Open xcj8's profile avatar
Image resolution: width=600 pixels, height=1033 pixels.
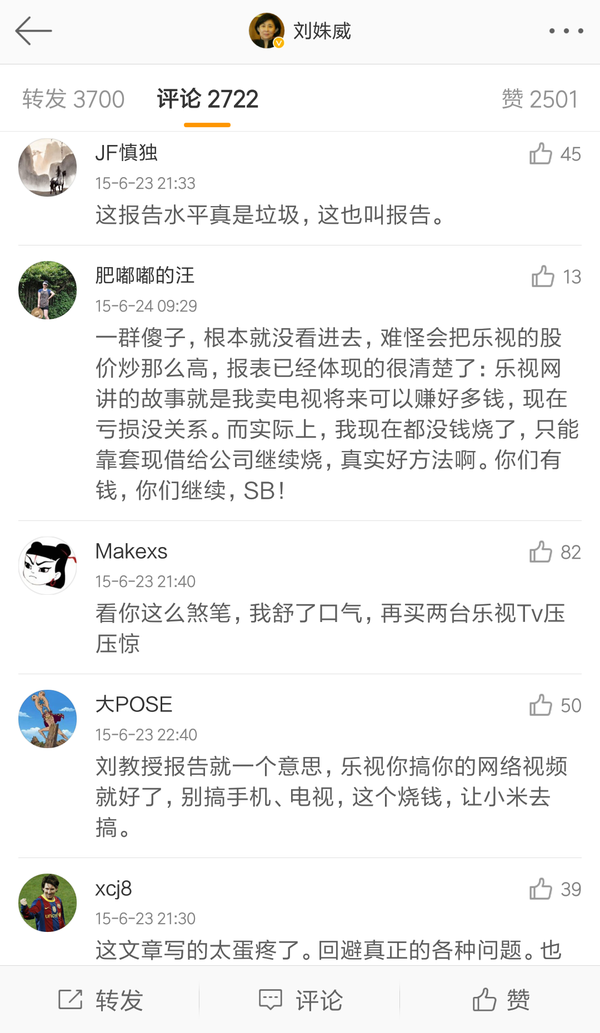47,902
